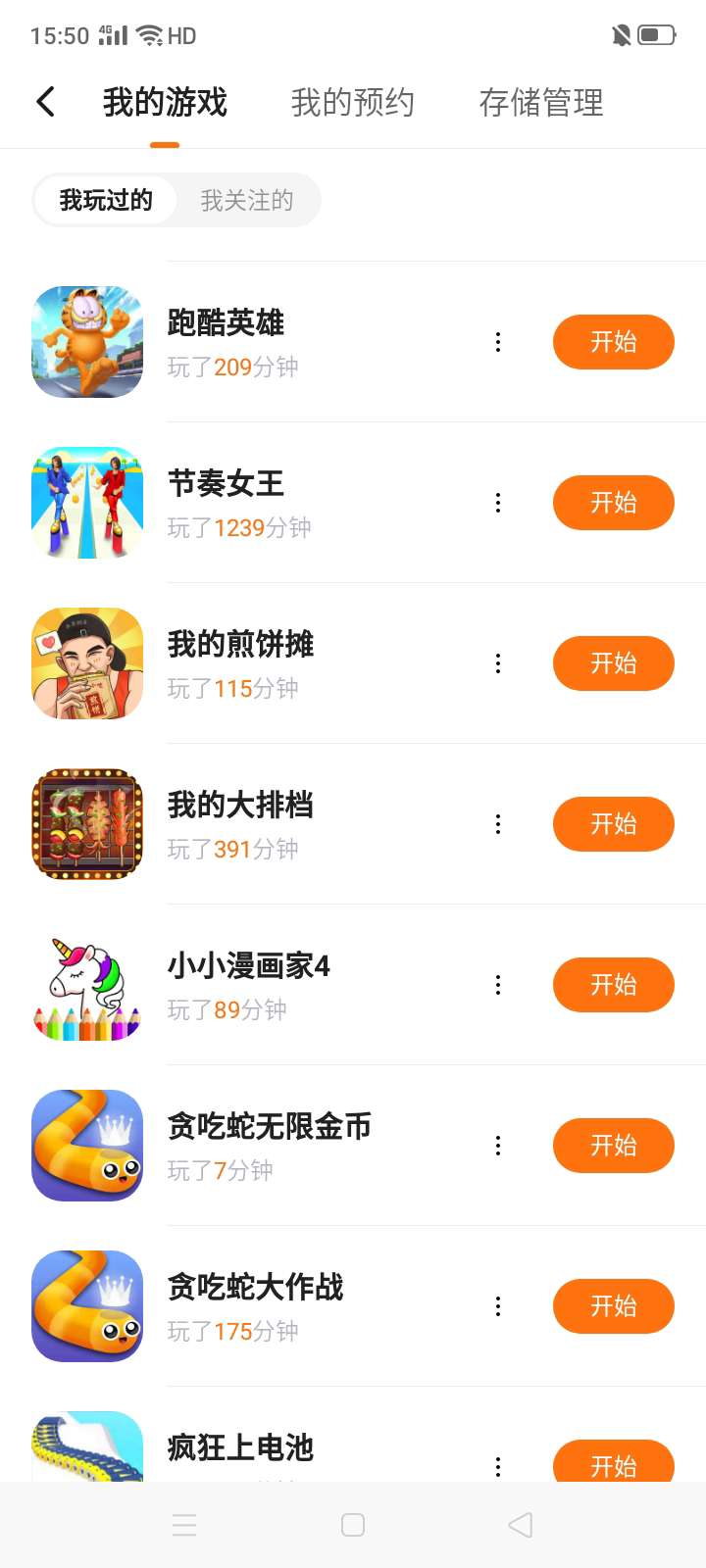This screenshot has width=706, height=1568.
Task: Launch 小小漫画家4 via 开始
Action: click(613, 985)
